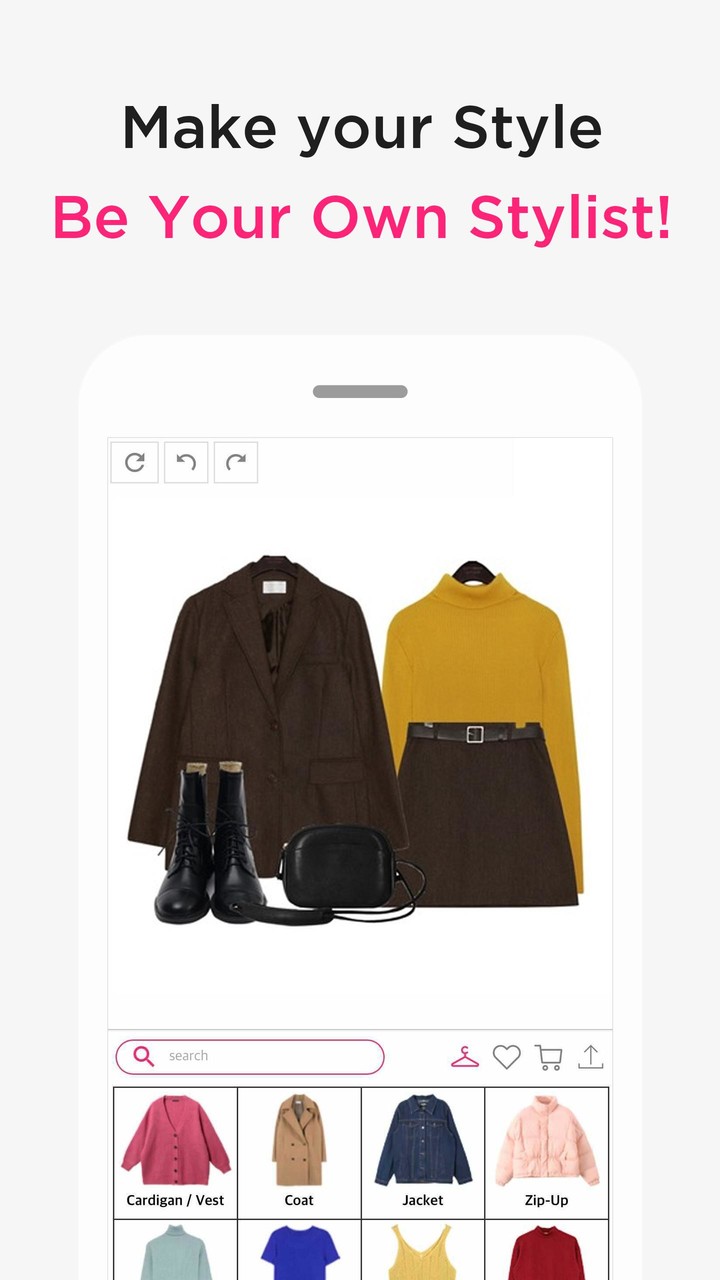Undo the last styling change

(186, 462)
